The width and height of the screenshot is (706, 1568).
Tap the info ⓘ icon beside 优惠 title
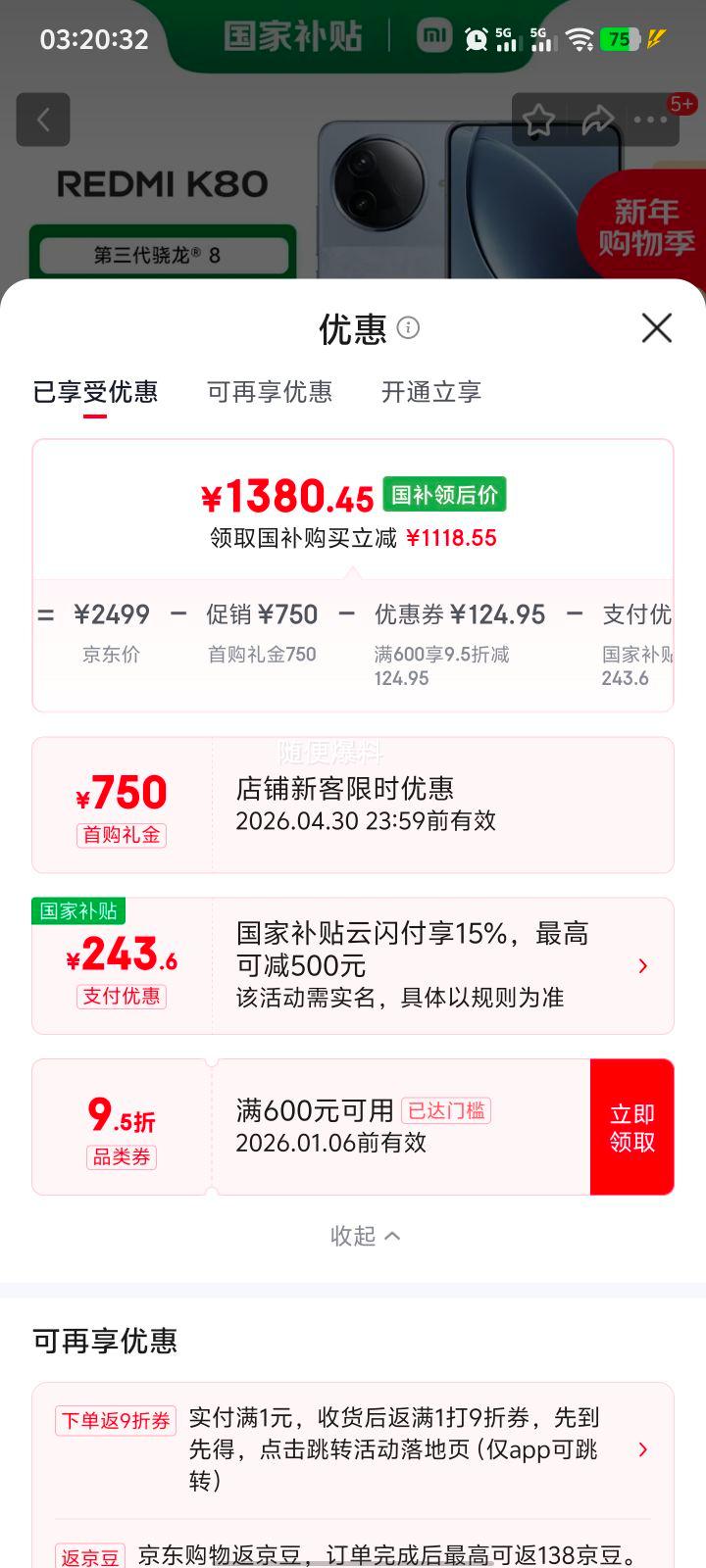[408, 329]
